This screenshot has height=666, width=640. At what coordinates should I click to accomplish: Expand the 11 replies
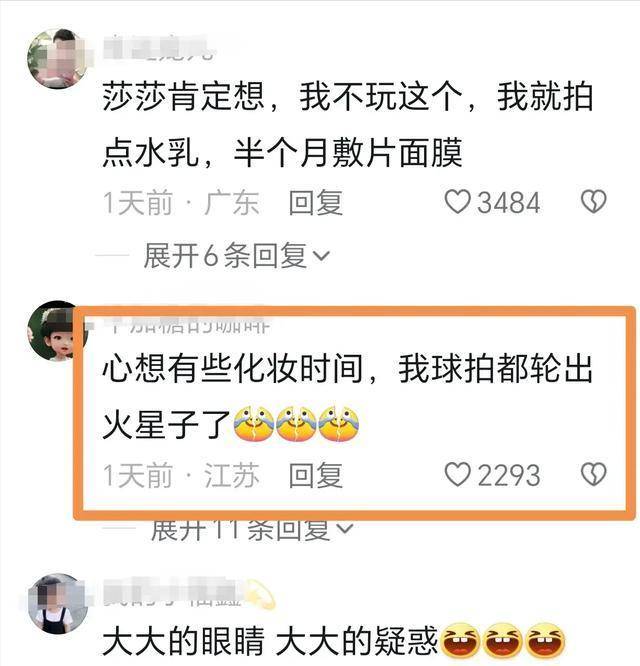point(250,528)
